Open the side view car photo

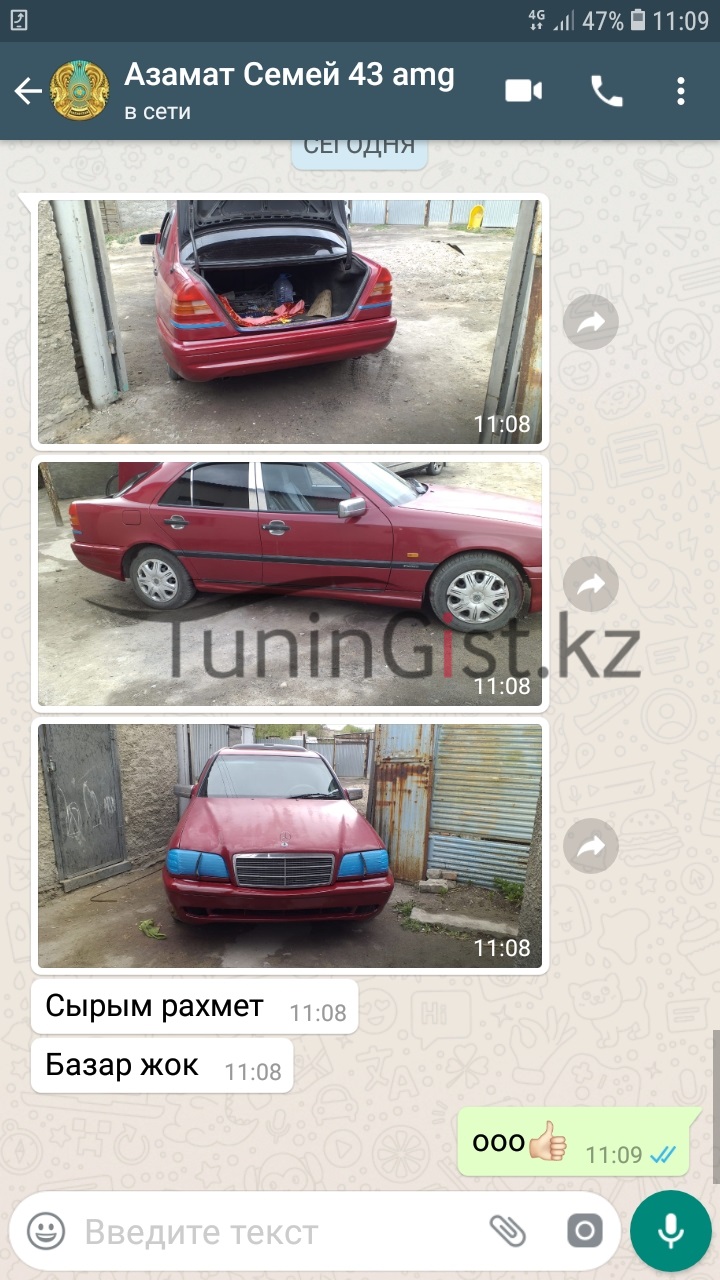click(x=290, y=583)
